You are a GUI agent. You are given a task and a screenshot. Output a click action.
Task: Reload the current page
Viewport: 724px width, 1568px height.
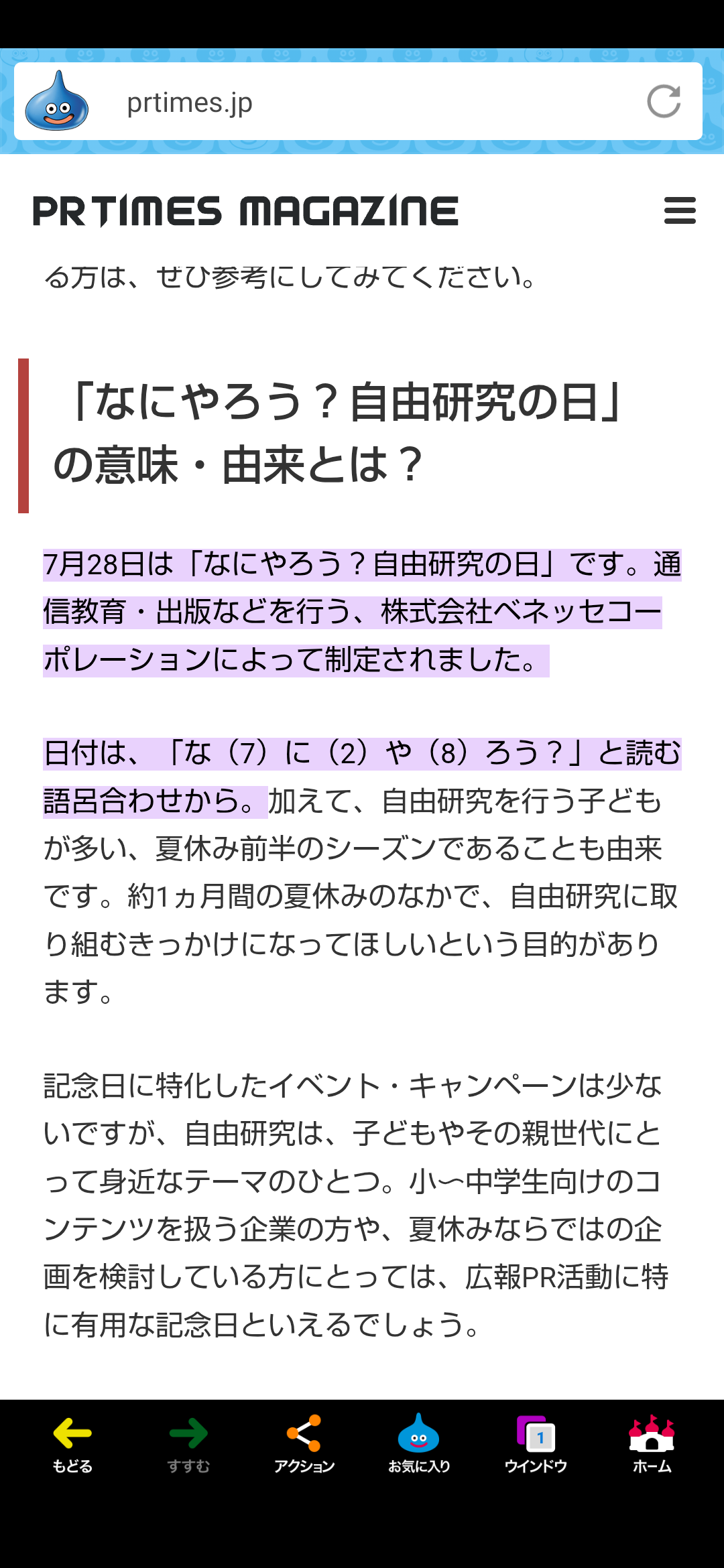664,102
